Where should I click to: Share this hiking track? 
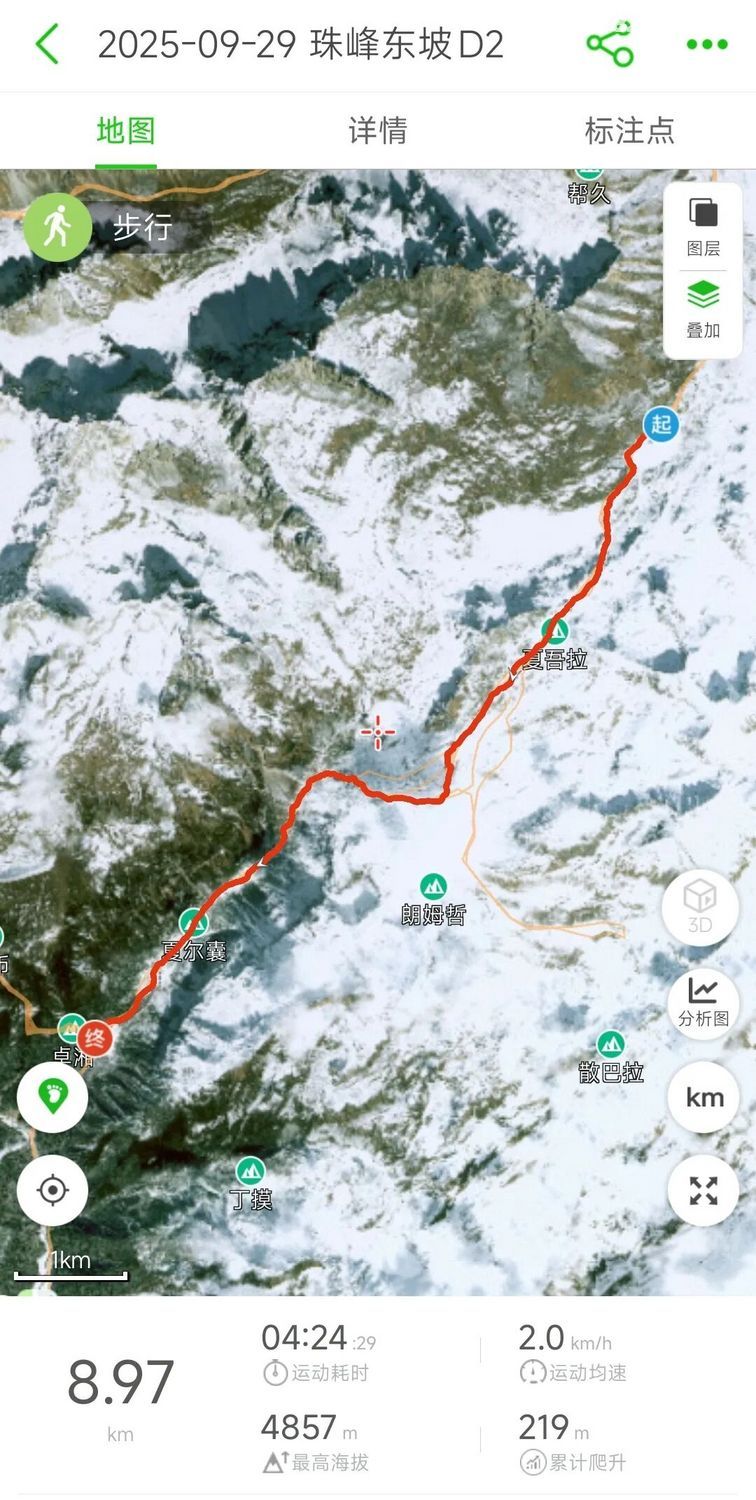coord(609,45)
